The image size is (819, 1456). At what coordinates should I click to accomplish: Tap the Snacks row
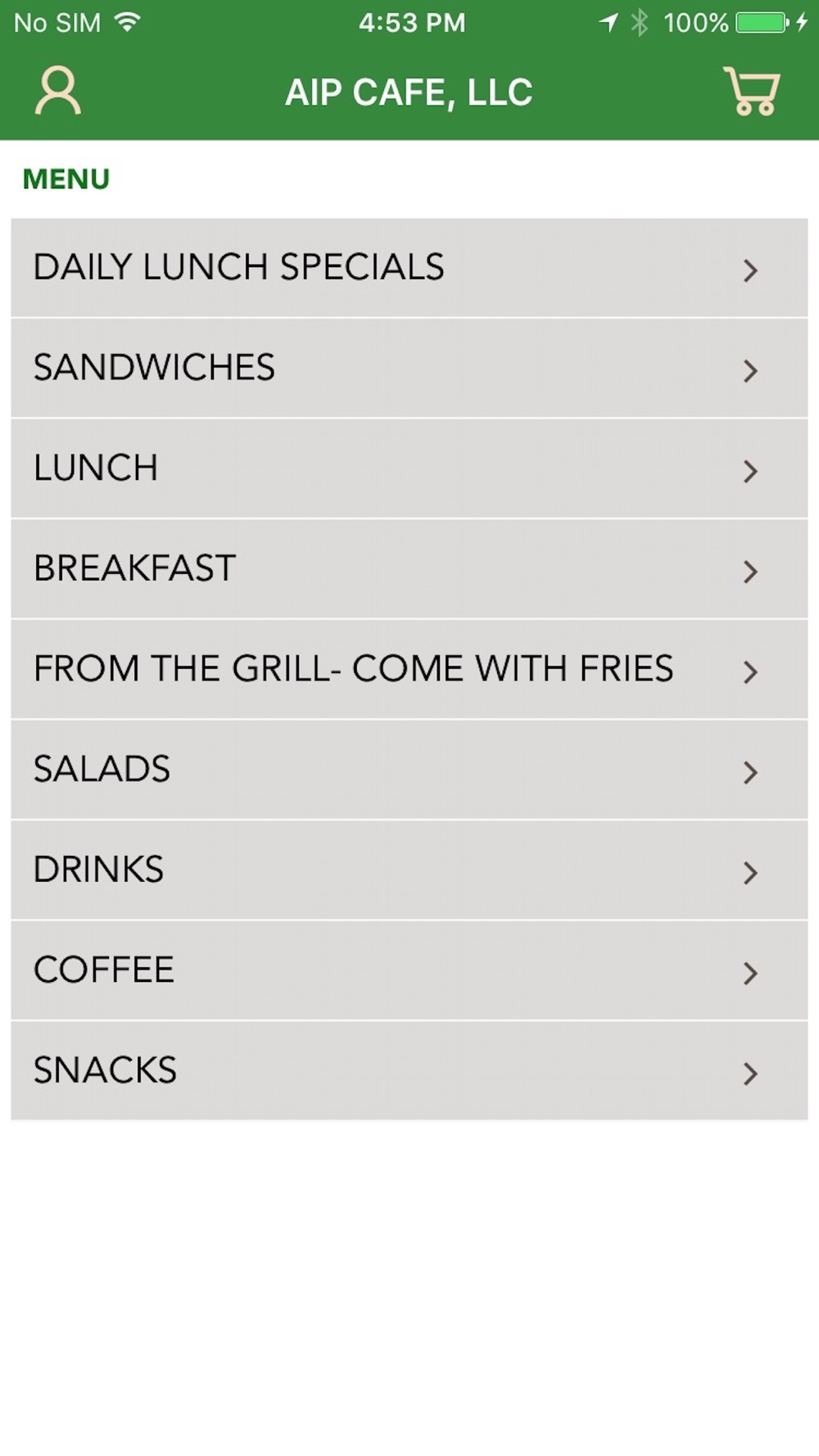click(409, 1071)
